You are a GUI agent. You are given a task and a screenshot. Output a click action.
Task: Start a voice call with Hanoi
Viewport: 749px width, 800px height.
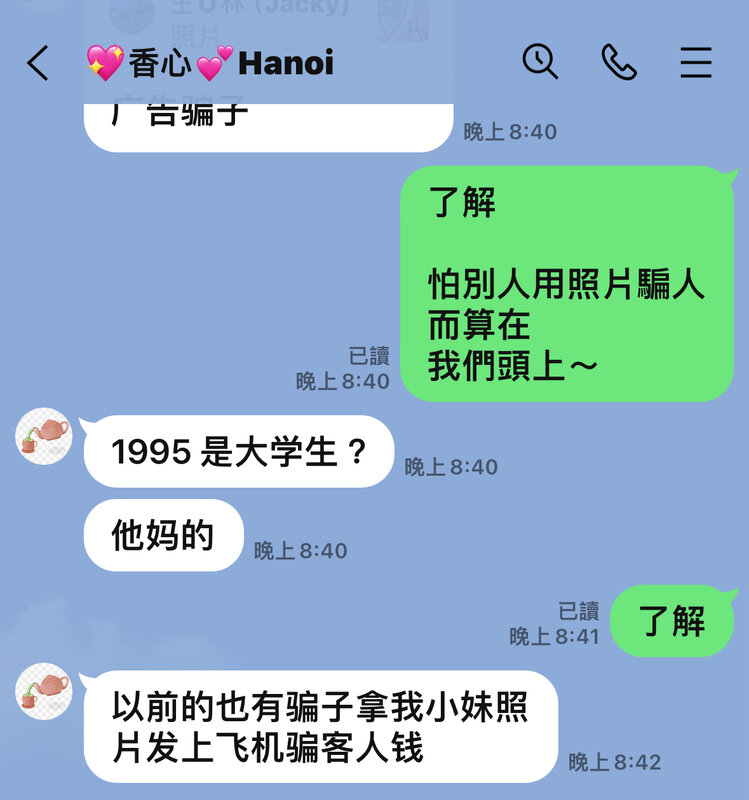618,62
